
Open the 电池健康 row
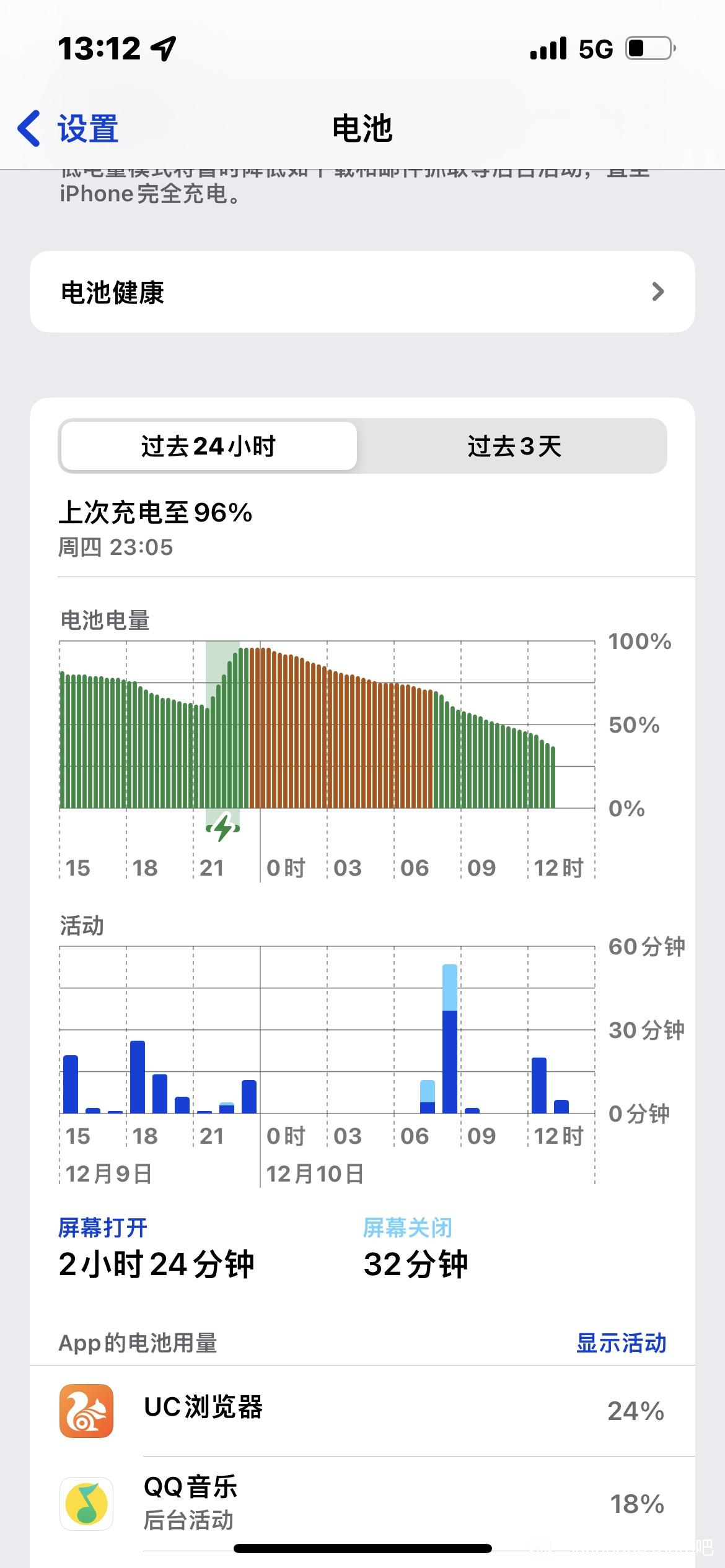[362, 292]
